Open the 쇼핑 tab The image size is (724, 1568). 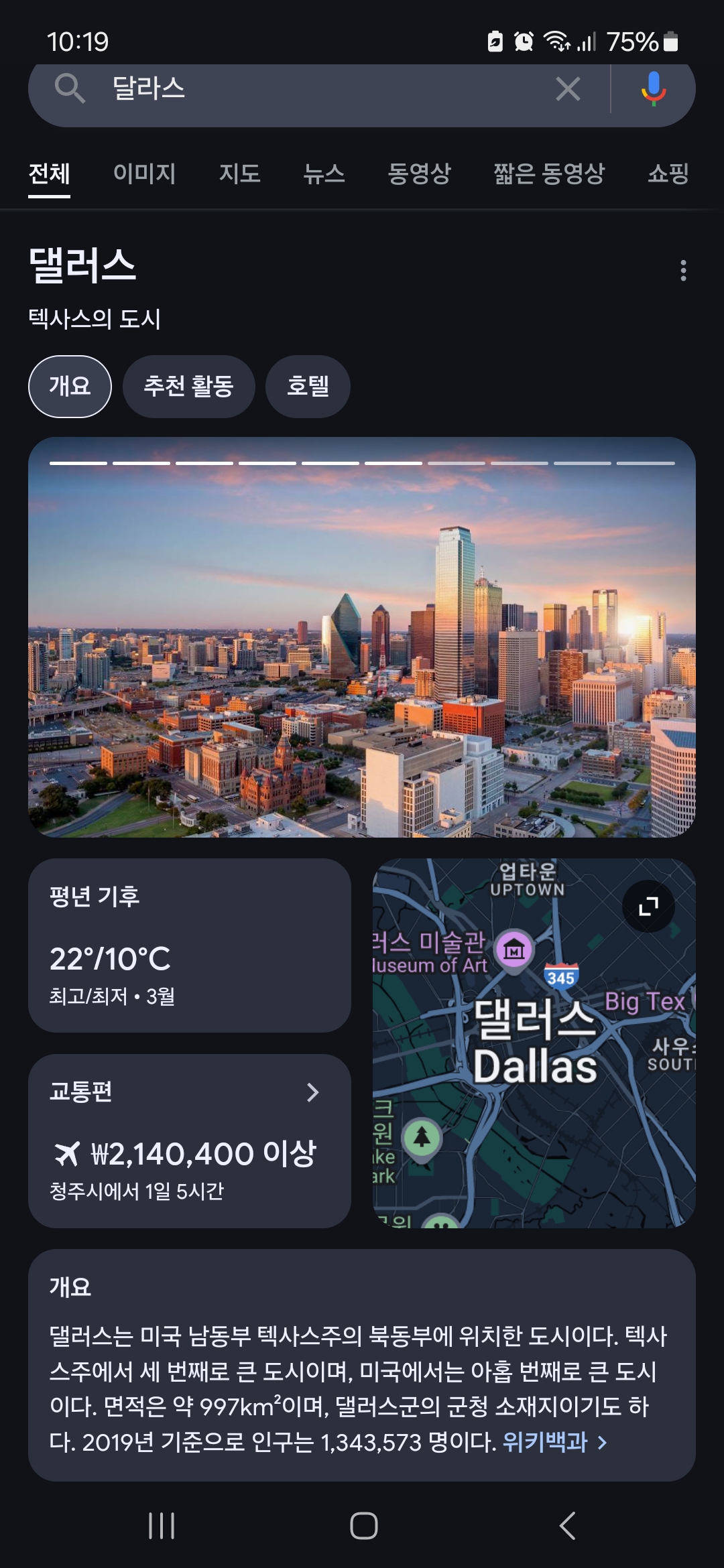pos(668,174)
